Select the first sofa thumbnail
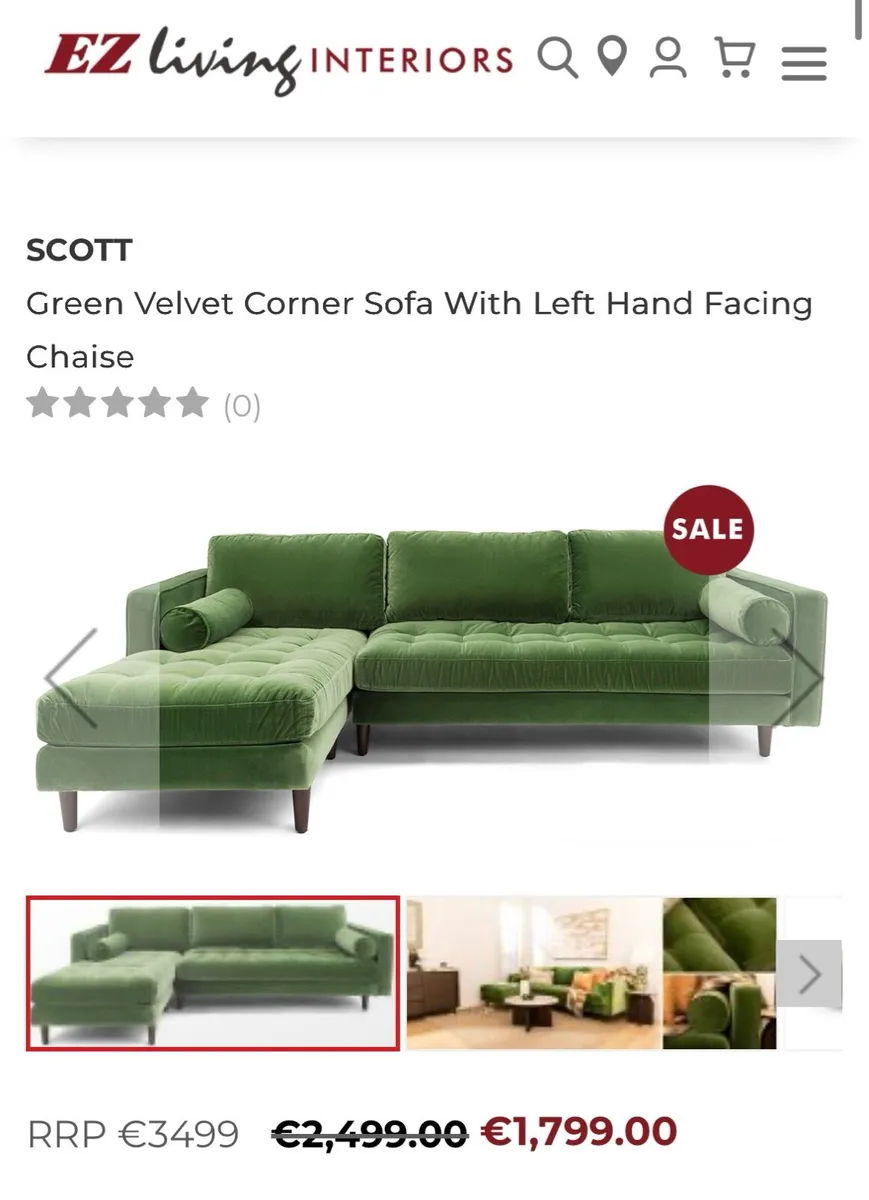 (x=213, y=973)
